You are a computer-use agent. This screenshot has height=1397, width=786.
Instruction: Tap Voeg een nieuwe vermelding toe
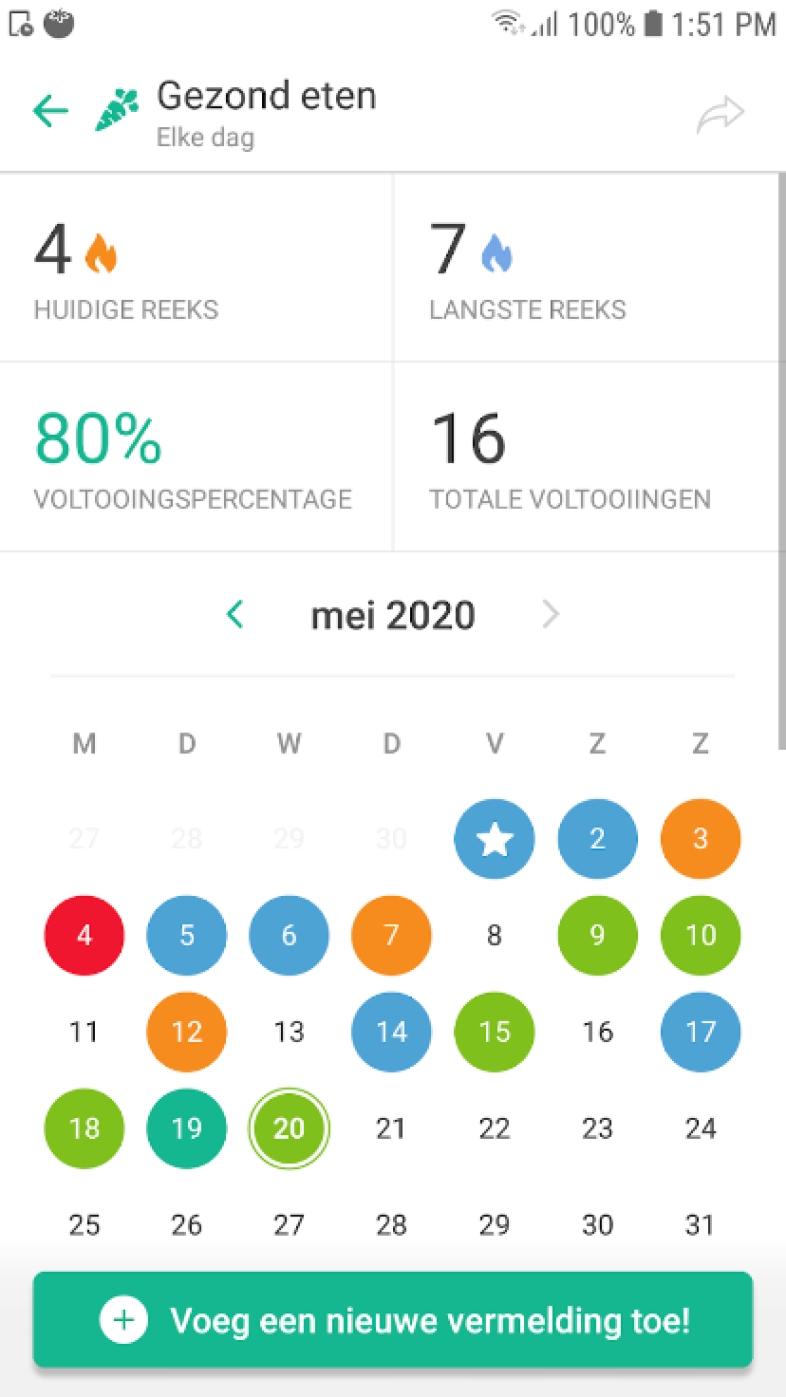[393, 1320]
